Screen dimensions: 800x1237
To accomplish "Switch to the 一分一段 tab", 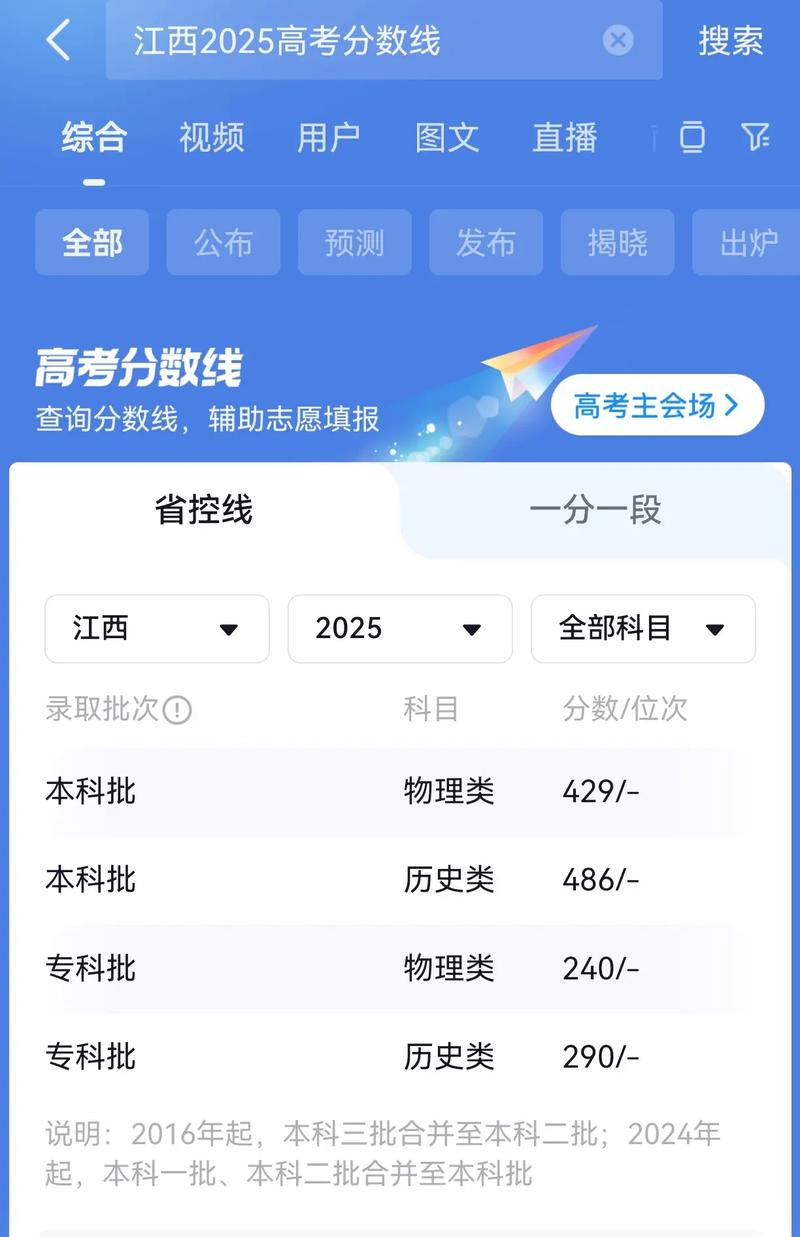I will pos(598,510).
